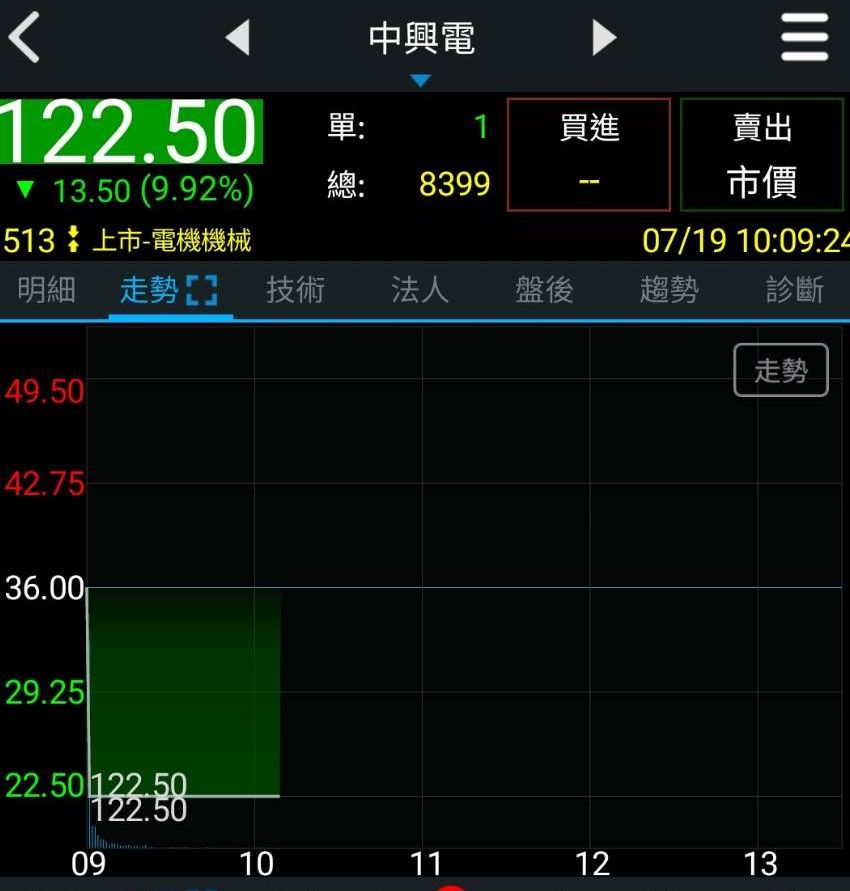Open the 走勢 chart type selector button
Image resolution: width=850 pixels, height=891 pixels.
pyautogui.click(x=780, y=370)
